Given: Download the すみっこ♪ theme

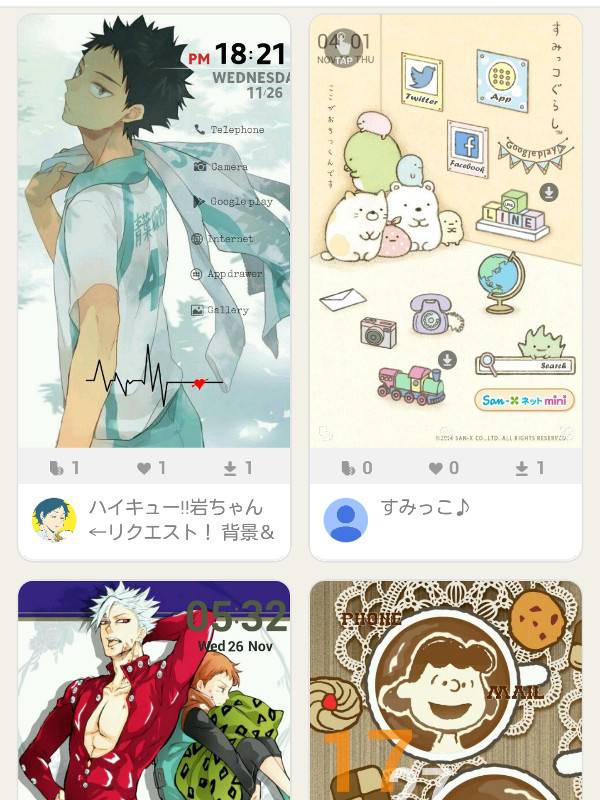Looking at the screenshot, I should tap(529, 467).
